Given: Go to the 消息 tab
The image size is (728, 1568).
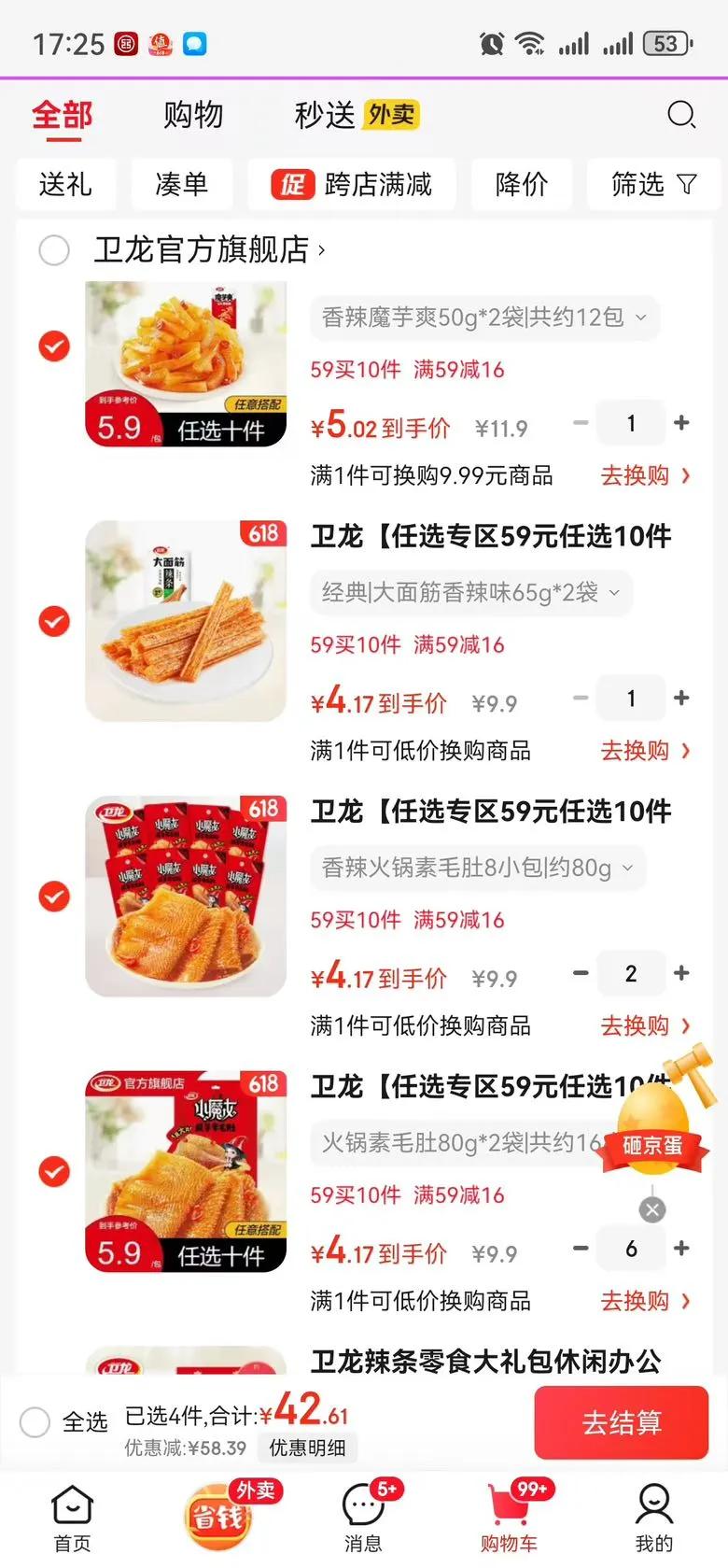Looking at the screenshot, I should (x=363, y=1517).
